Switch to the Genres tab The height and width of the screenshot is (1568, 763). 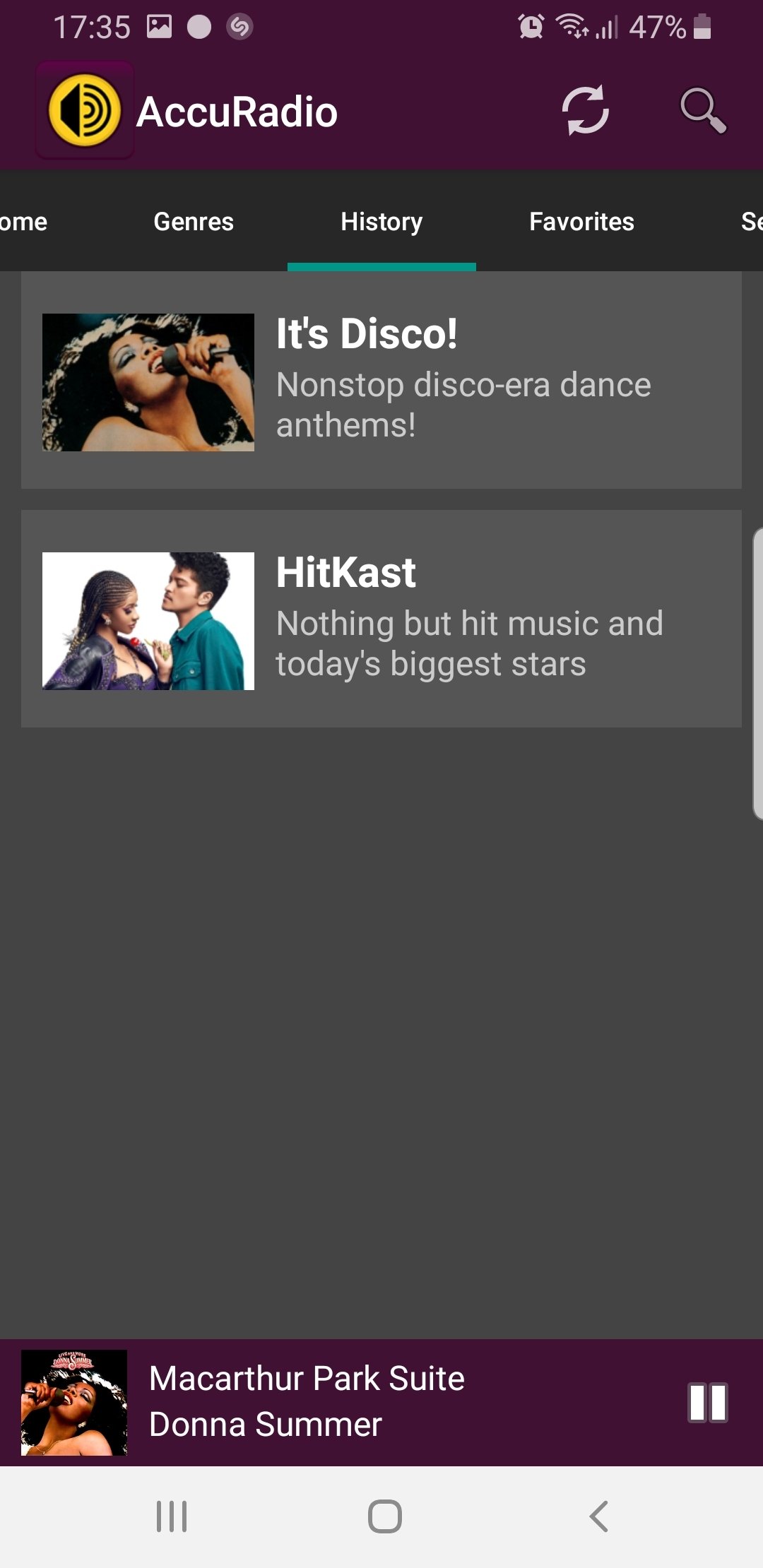[194, 221]
